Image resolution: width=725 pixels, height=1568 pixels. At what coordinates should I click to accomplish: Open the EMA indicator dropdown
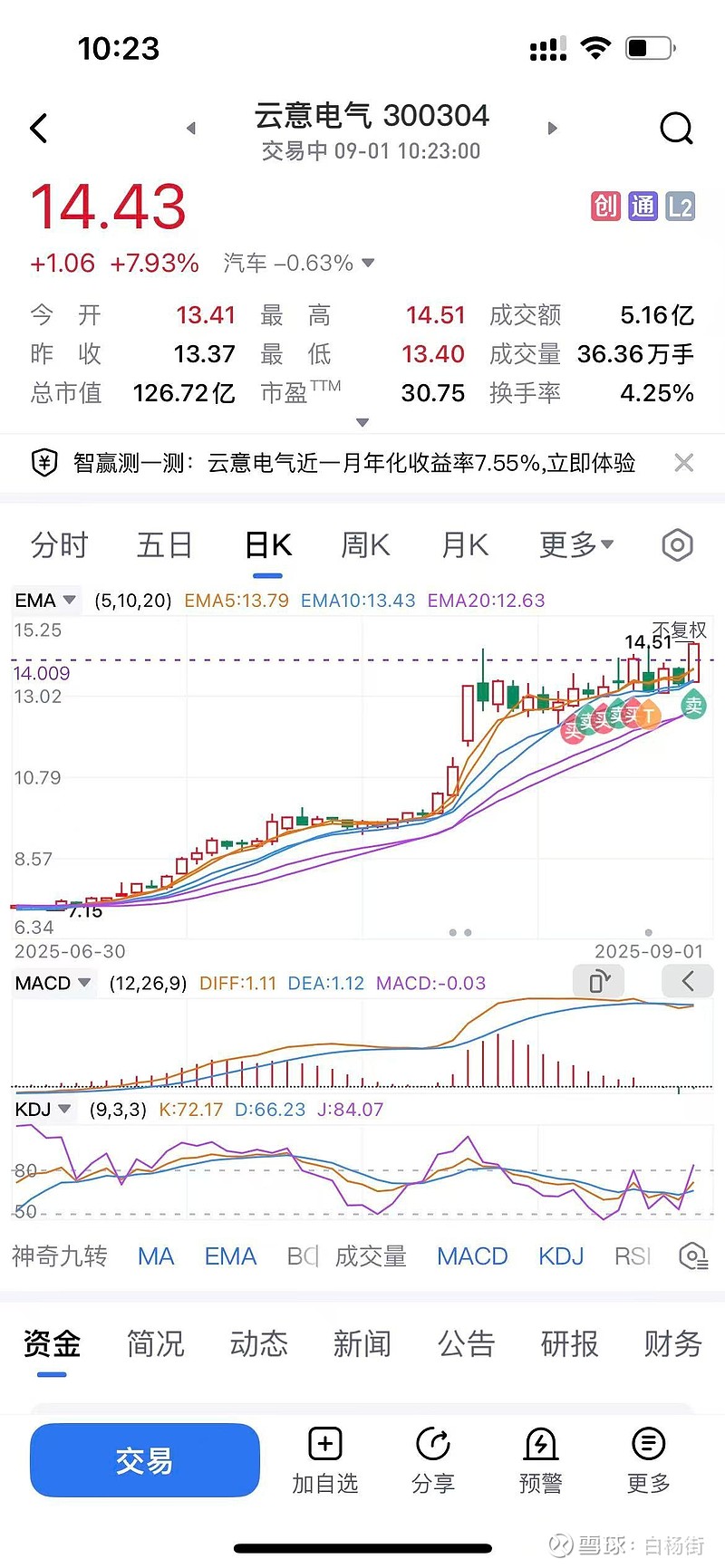pos(45,601)
